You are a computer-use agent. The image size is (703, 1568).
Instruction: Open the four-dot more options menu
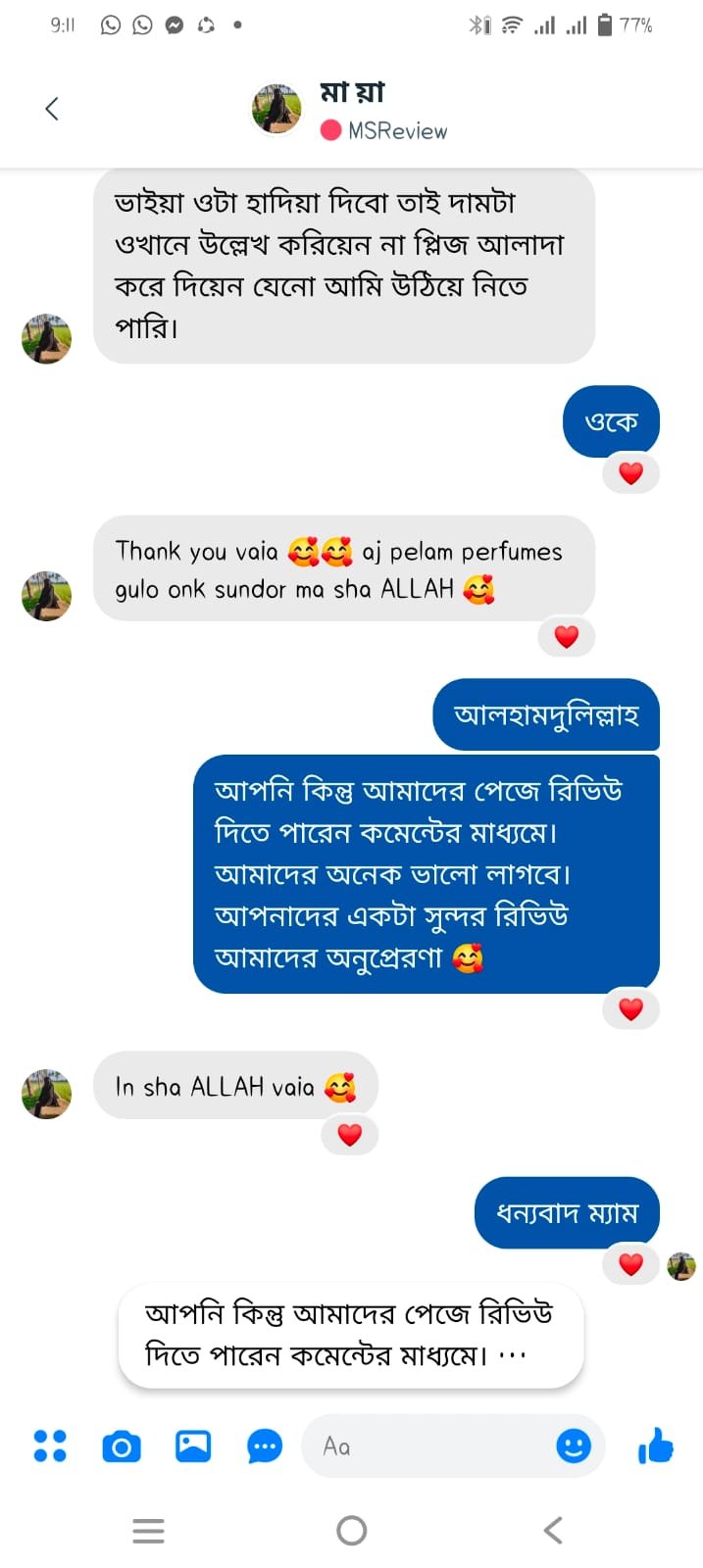(x=50, y=1445)
